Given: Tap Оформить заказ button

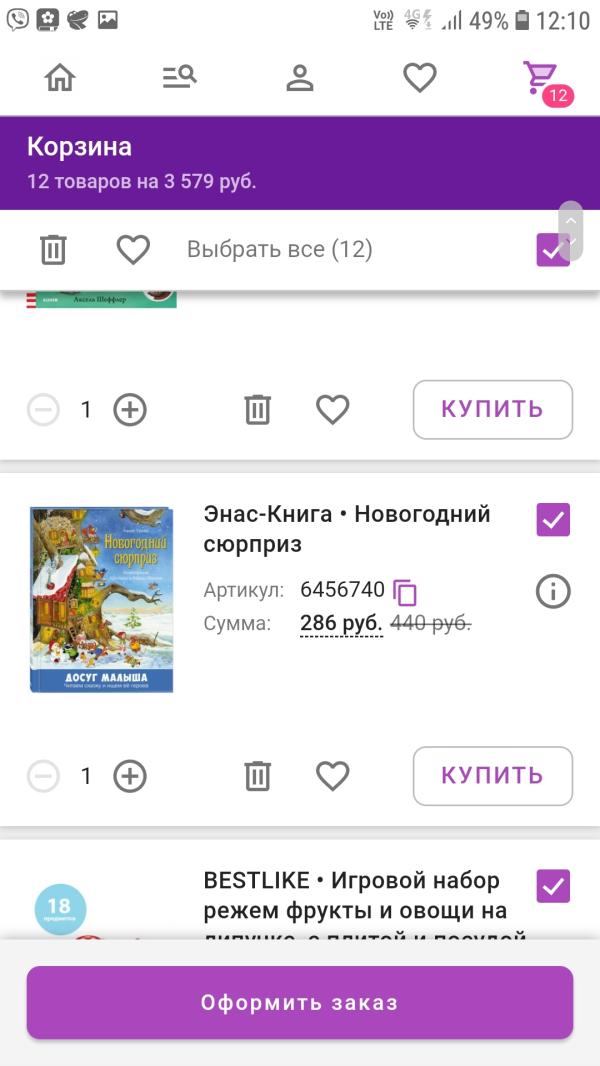Looking at the screenshot, I should pos(300,1002).
